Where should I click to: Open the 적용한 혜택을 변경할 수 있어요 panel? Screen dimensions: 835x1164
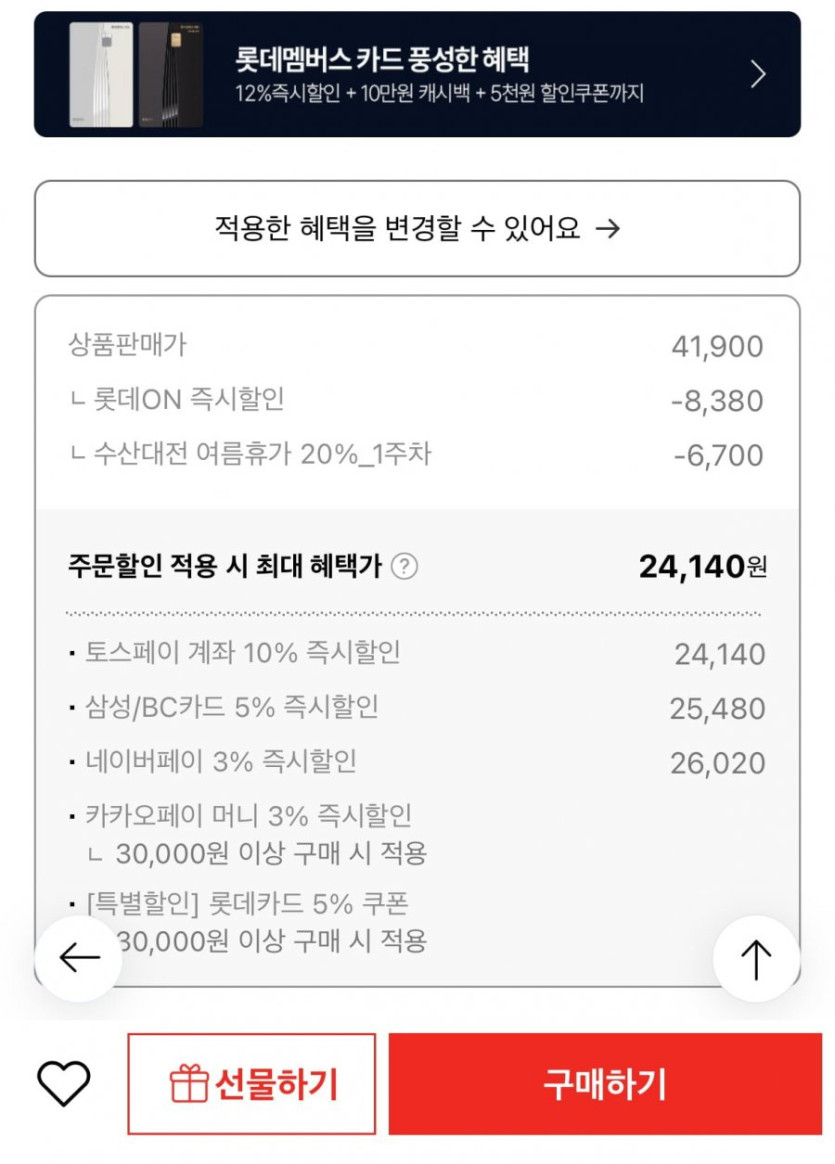(417, 228)
